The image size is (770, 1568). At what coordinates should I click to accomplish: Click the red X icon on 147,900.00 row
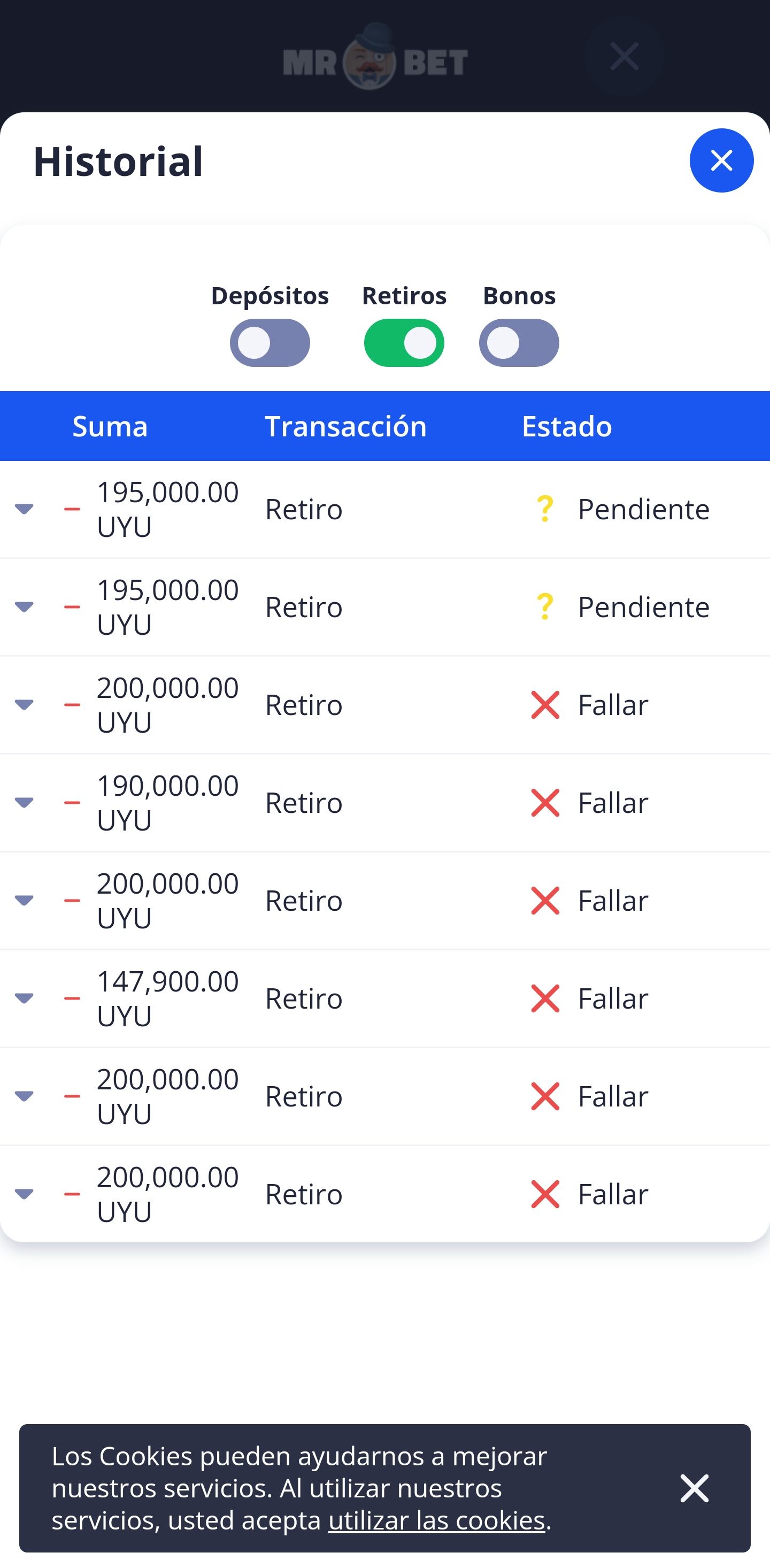coord(546,998)
